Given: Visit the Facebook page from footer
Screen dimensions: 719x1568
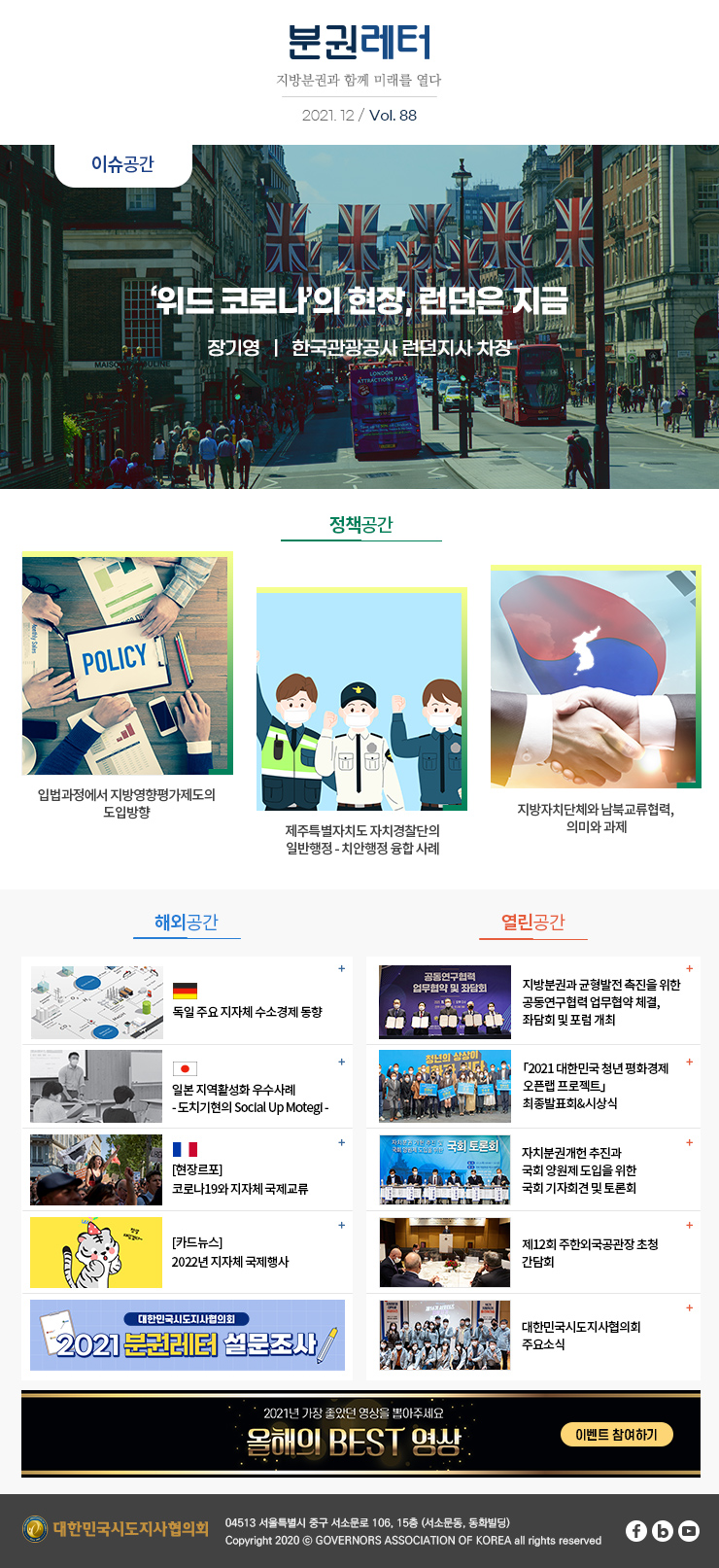Looking at the screenshot, I should click(636, 1531).
